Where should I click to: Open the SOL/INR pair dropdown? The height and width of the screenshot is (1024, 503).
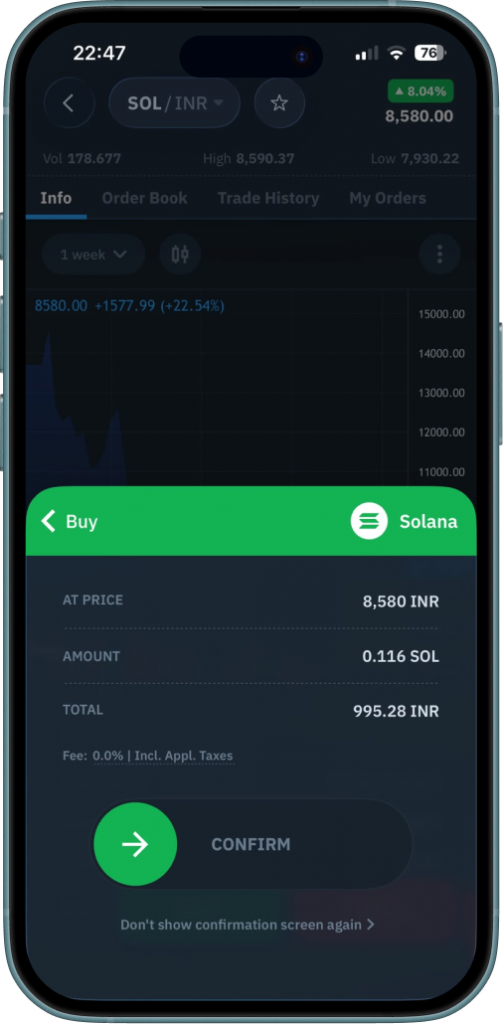pos(174,103)
